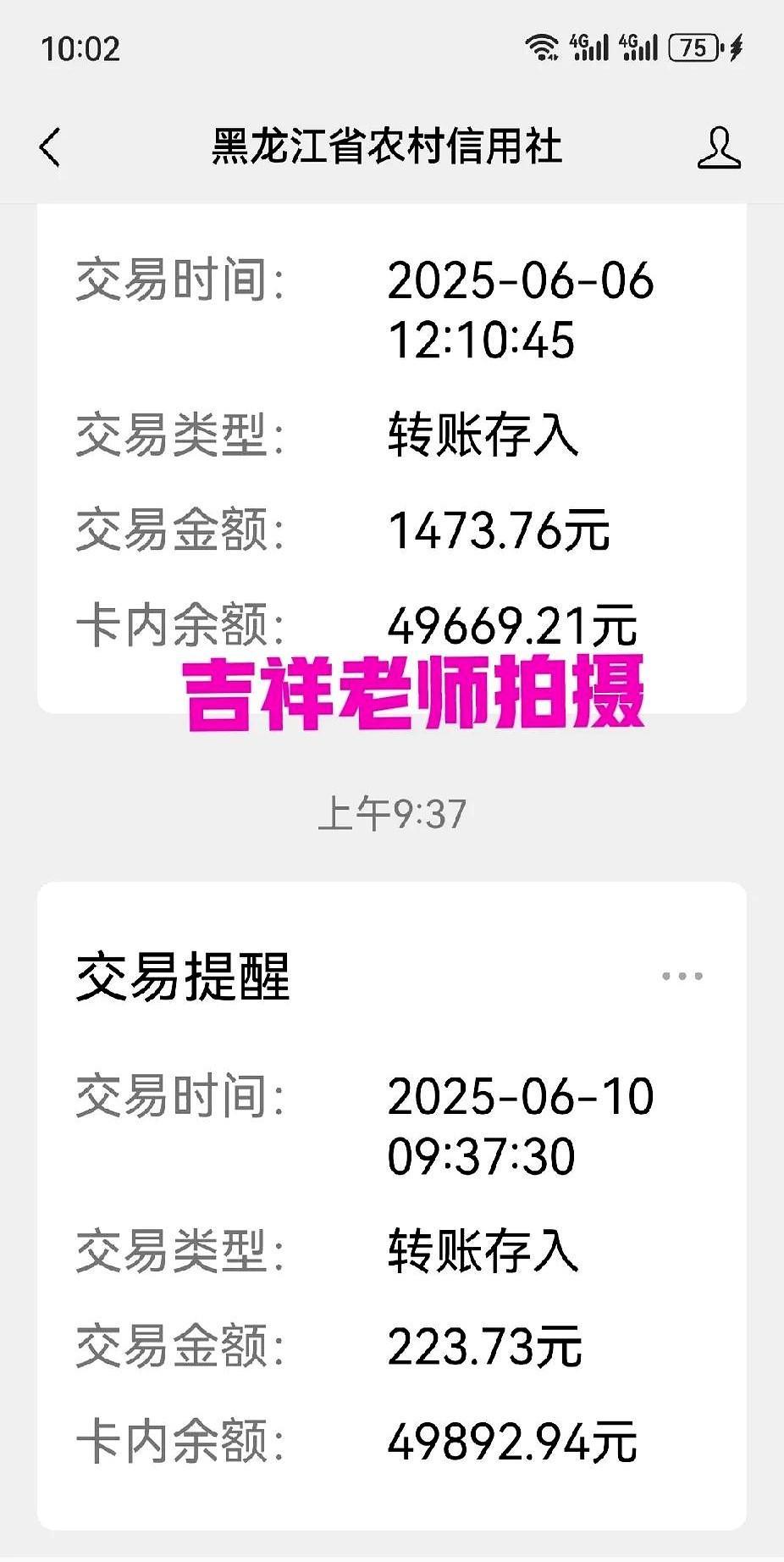784x1562 pixels.
Task: Open the 223.73元 交易提醒 card
Action: point(392,1205)
